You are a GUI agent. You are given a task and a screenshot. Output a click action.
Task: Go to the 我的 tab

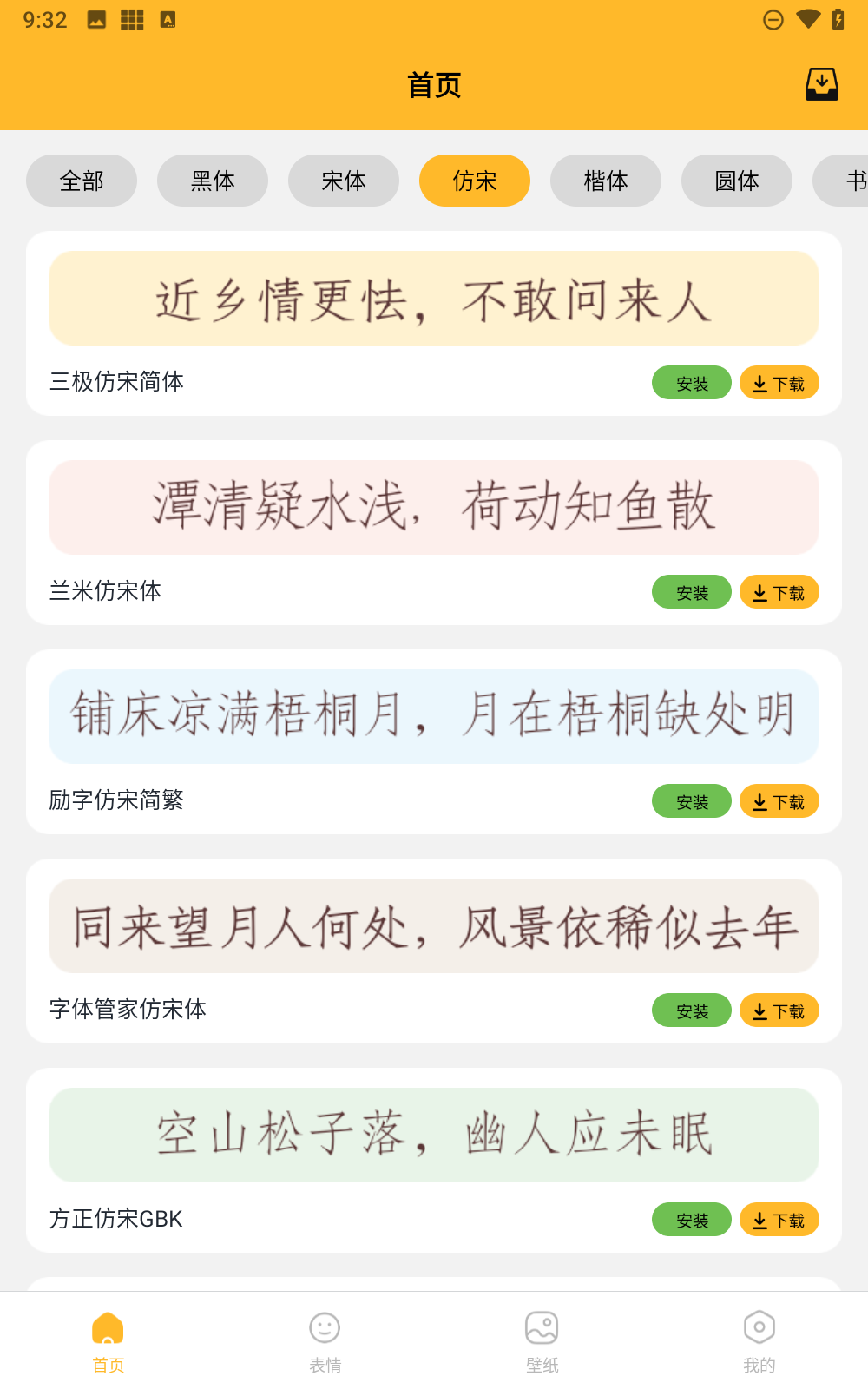(x=759, y=1341)
